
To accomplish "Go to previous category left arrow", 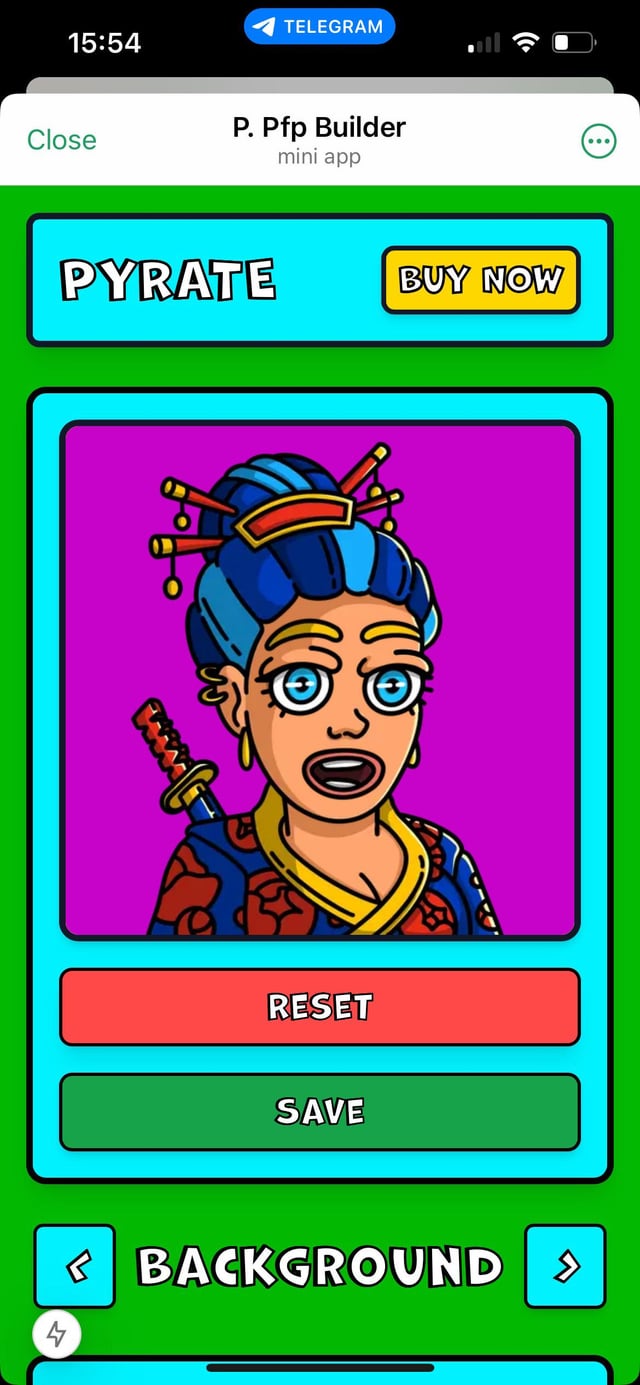I will tap(75, 1266).
